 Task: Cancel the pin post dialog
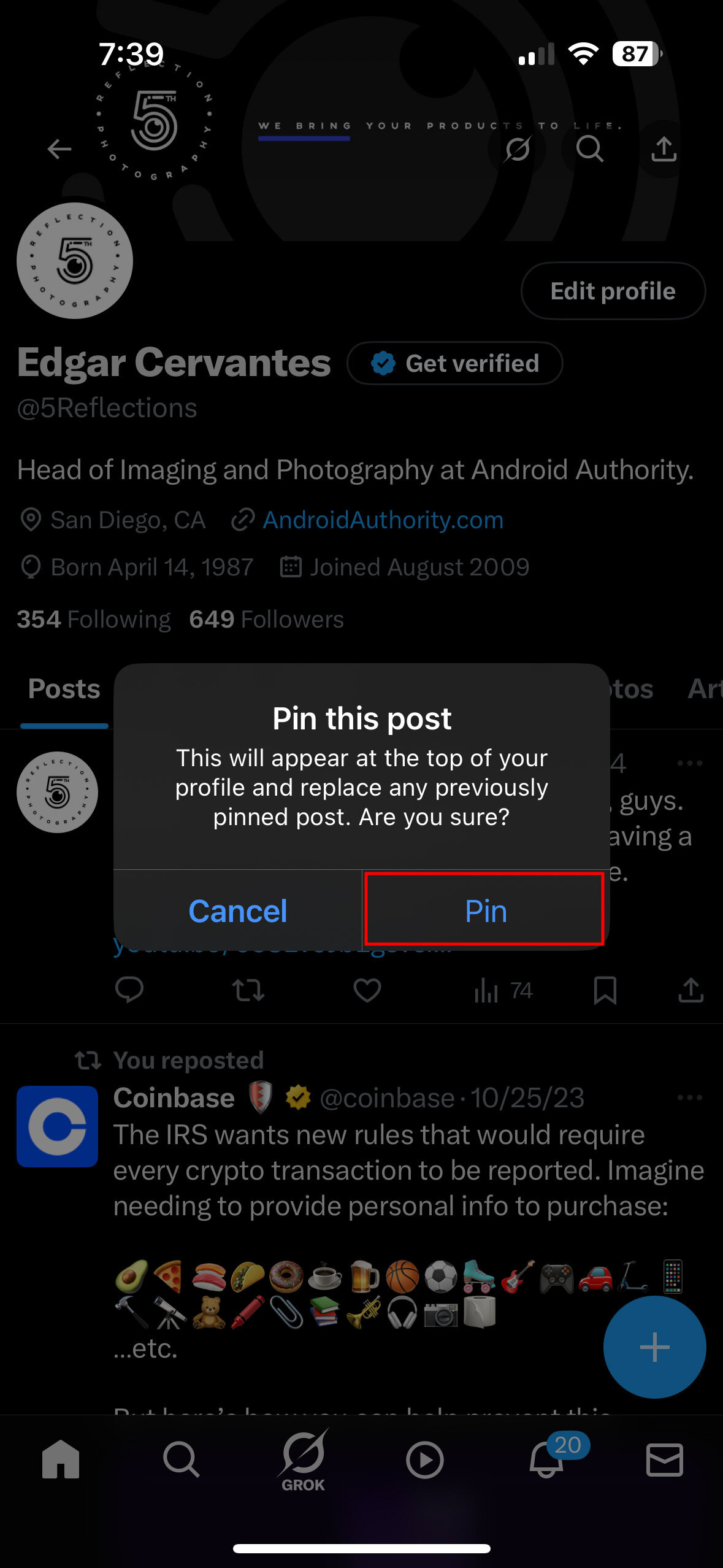pos(238,910)
